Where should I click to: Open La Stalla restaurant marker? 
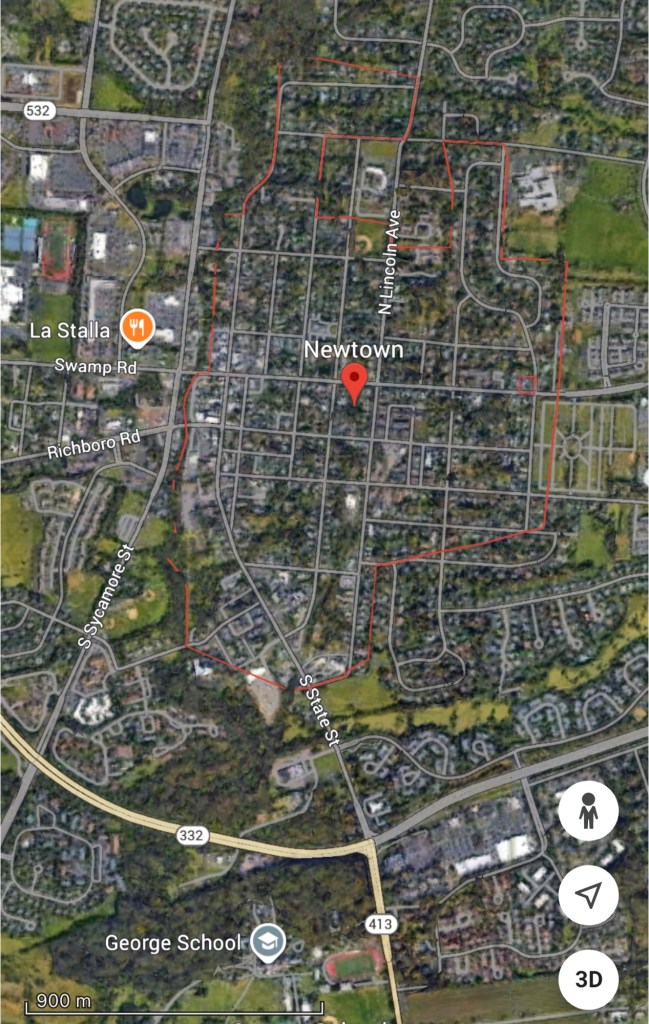tap(137, 326)
